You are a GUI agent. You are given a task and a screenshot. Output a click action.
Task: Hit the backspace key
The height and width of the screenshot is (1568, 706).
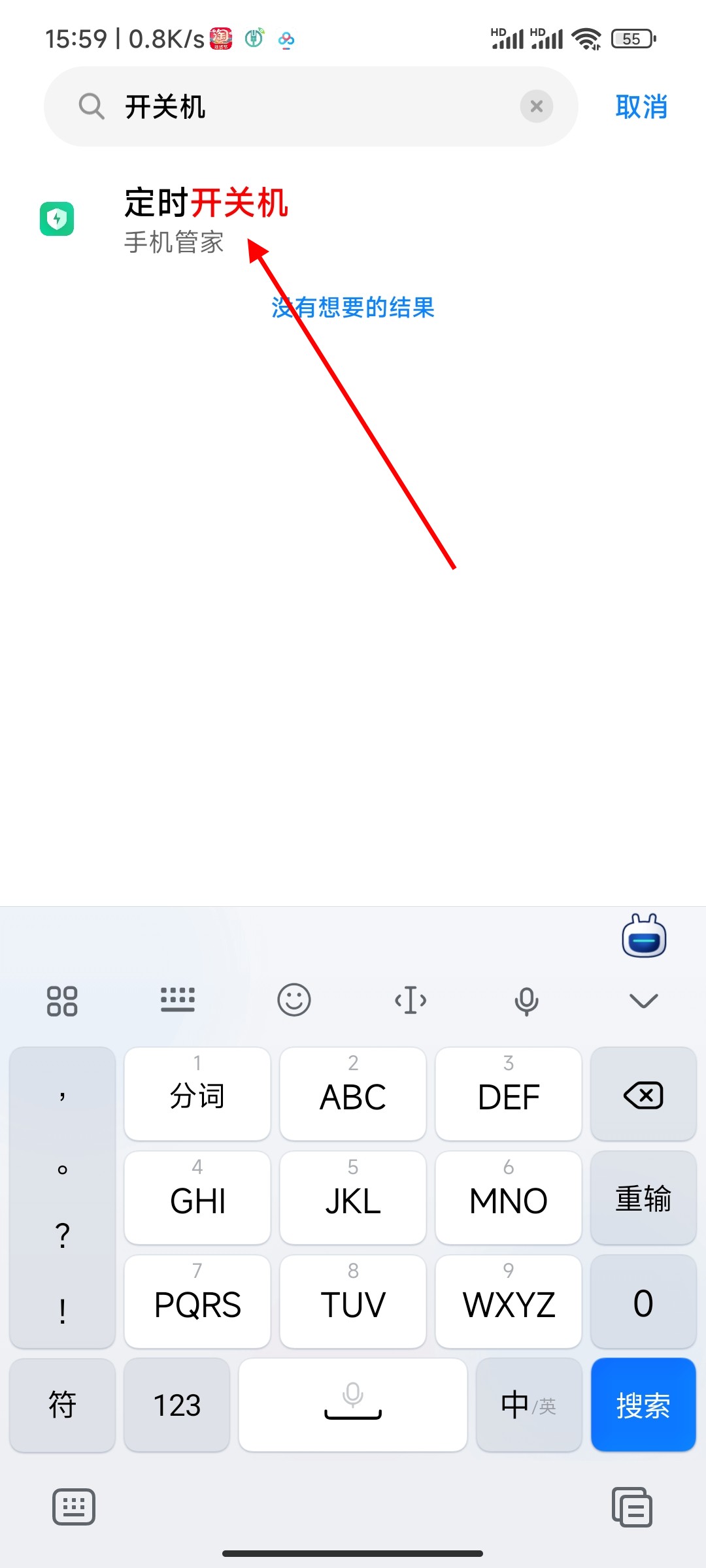(x=643, y=1095)
